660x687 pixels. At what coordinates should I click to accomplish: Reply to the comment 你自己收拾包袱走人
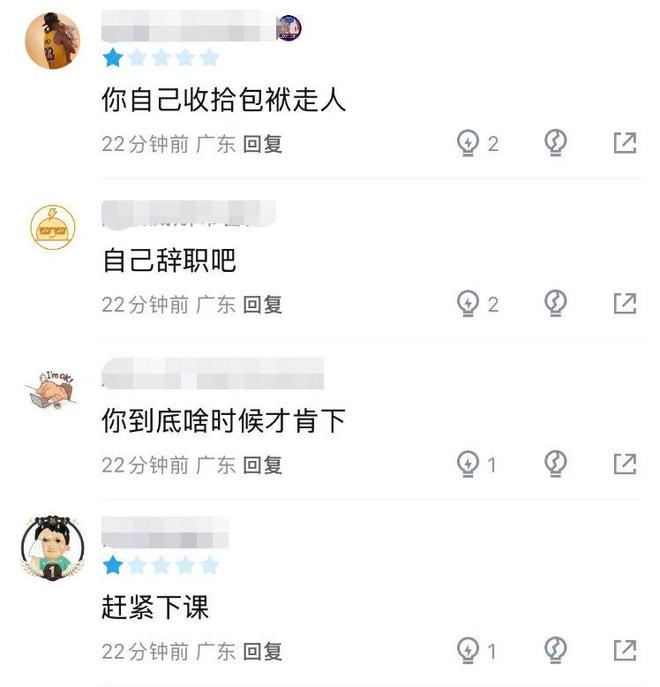pos(263,144)
